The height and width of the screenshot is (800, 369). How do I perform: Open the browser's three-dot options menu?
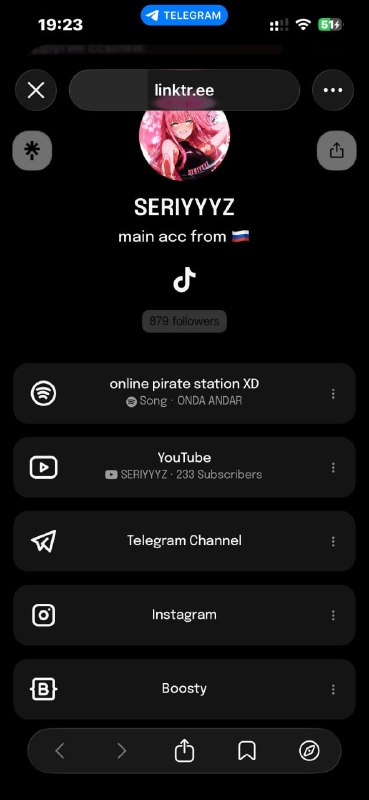pos(333,90)
